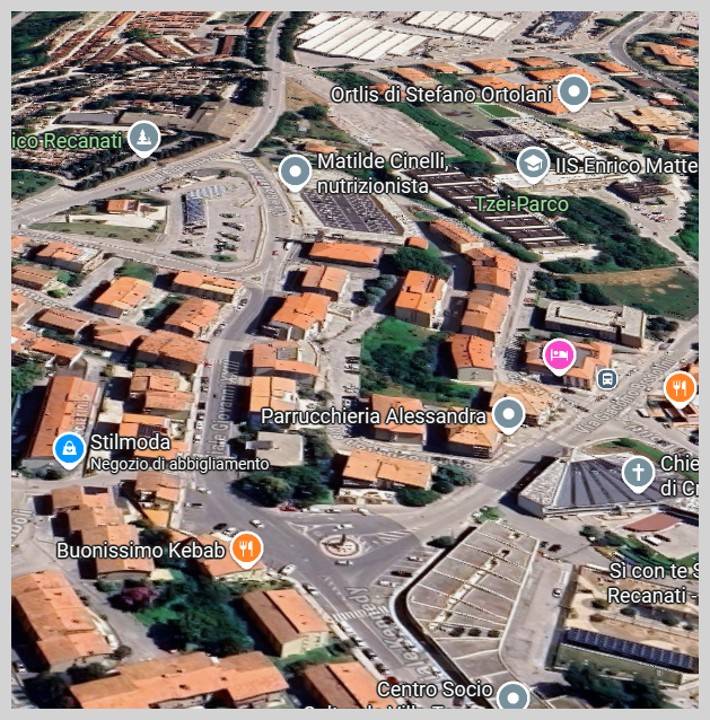This screenshot has height=720, width=710.
Task: Open the Ortlis di Stefano Ortolani pin
Action: click(x=573, y=93)
